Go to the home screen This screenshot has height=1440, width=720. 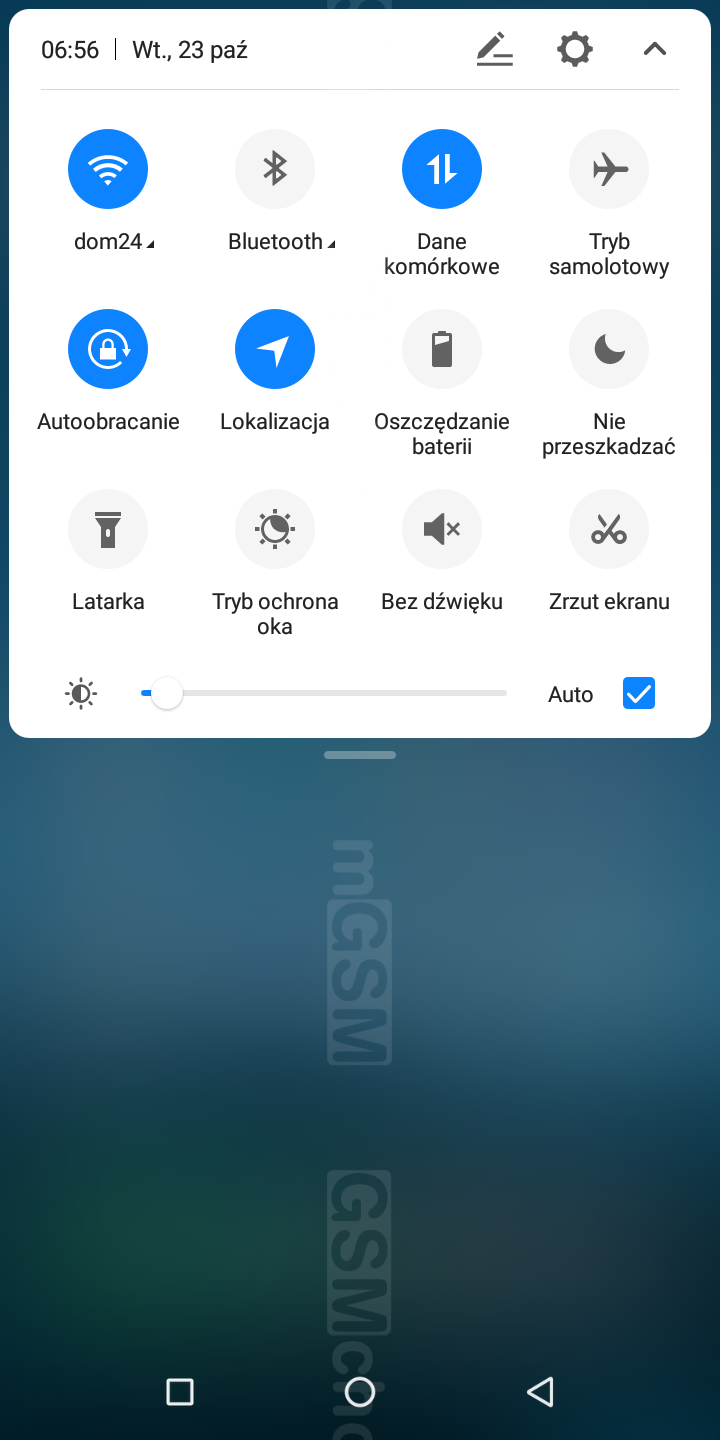pyautogui.click(x=360, y=1391)
